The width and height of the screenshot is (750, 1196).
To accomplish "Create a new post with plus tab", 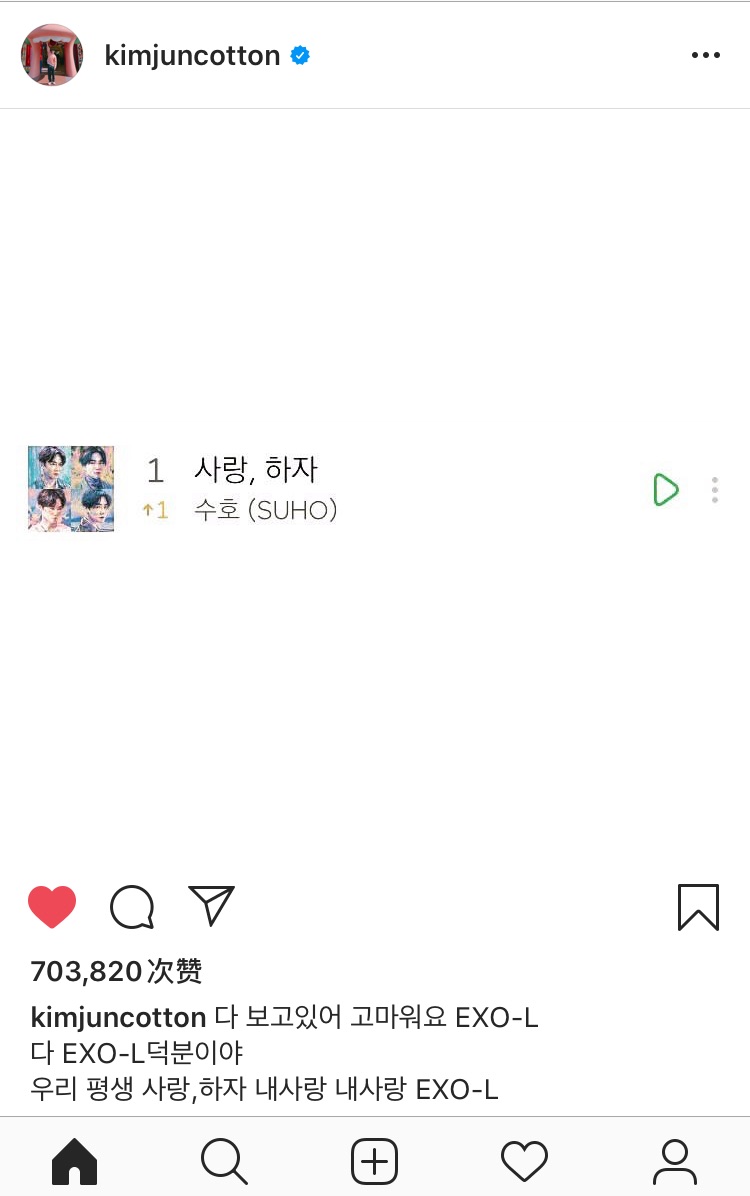I will [375, 1162].
